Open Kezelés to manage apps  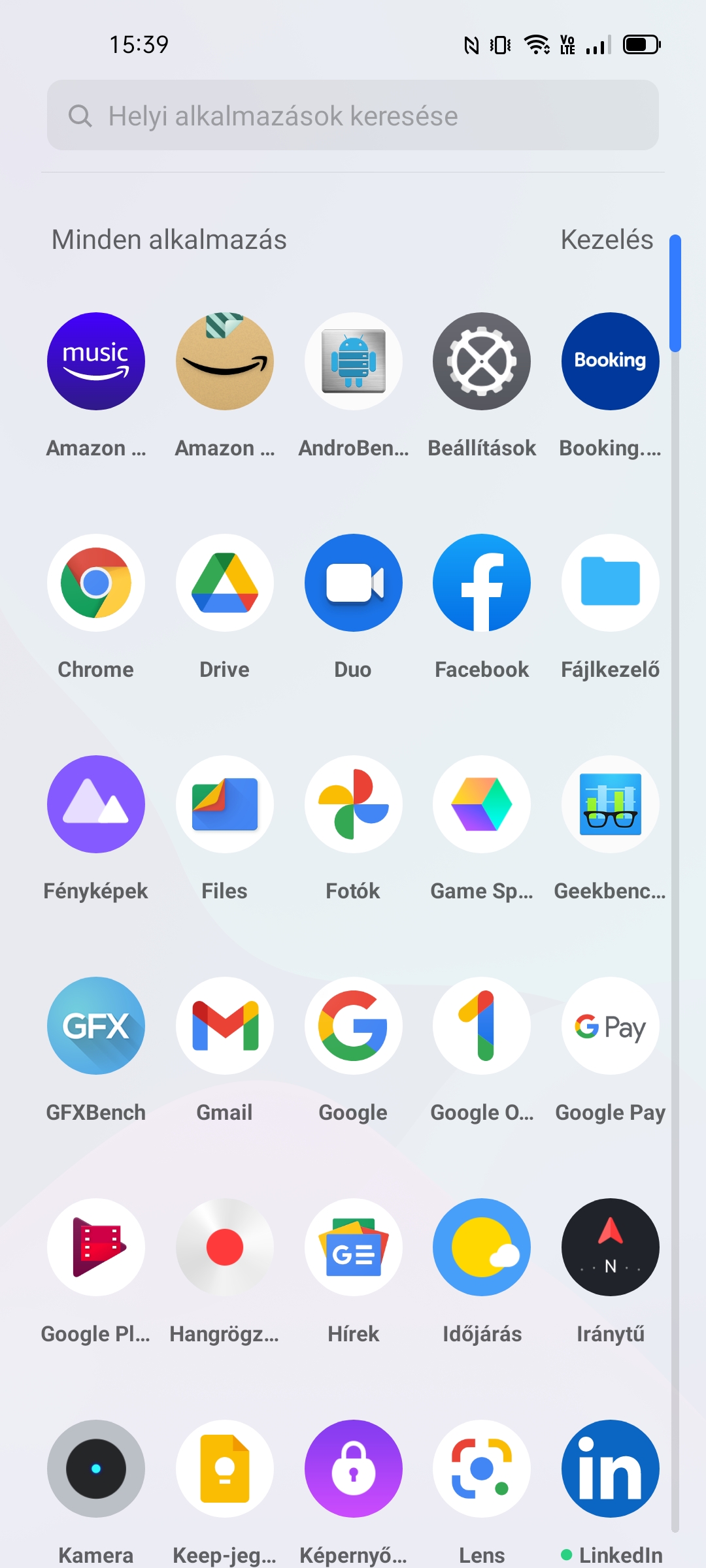point(607,240)
